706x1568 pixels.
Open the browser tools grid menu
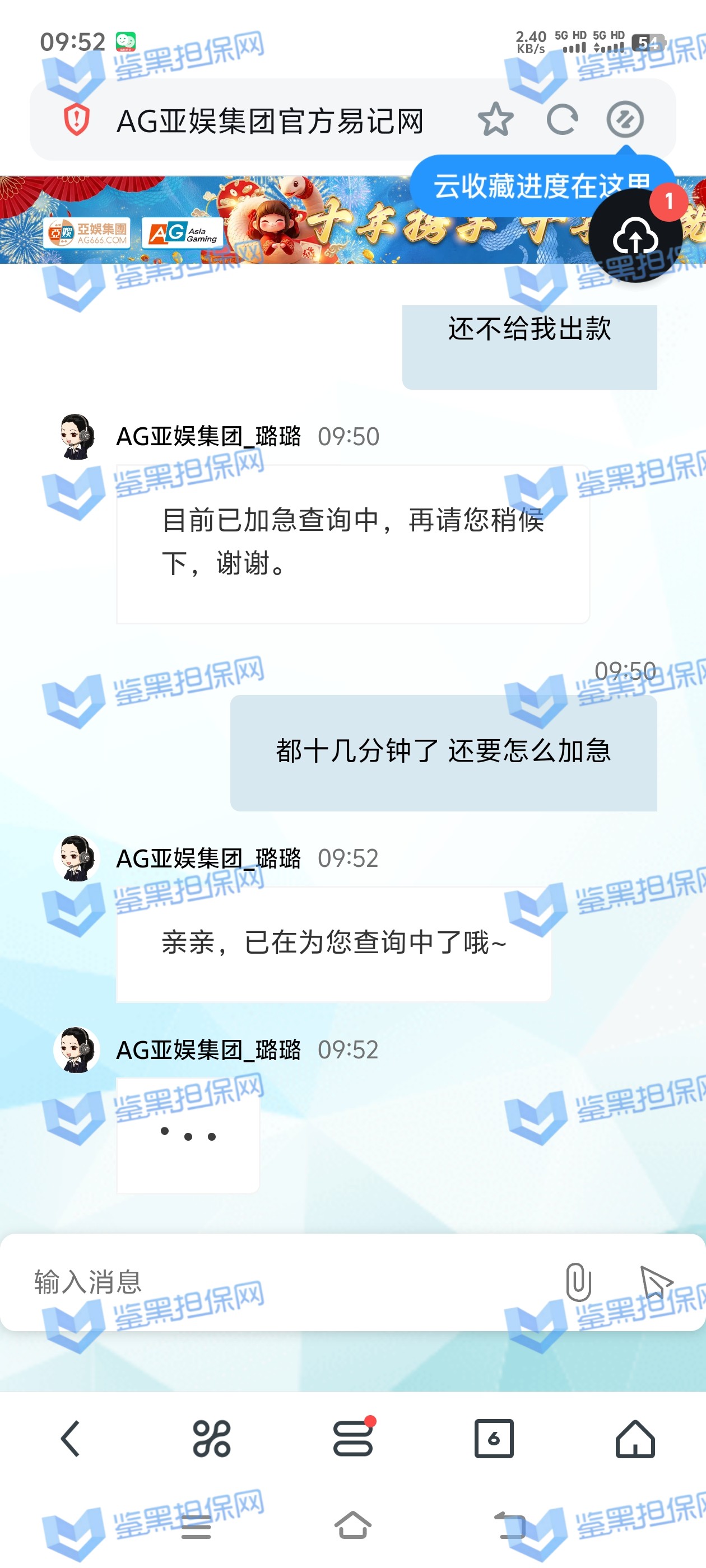pos(211,1439)
